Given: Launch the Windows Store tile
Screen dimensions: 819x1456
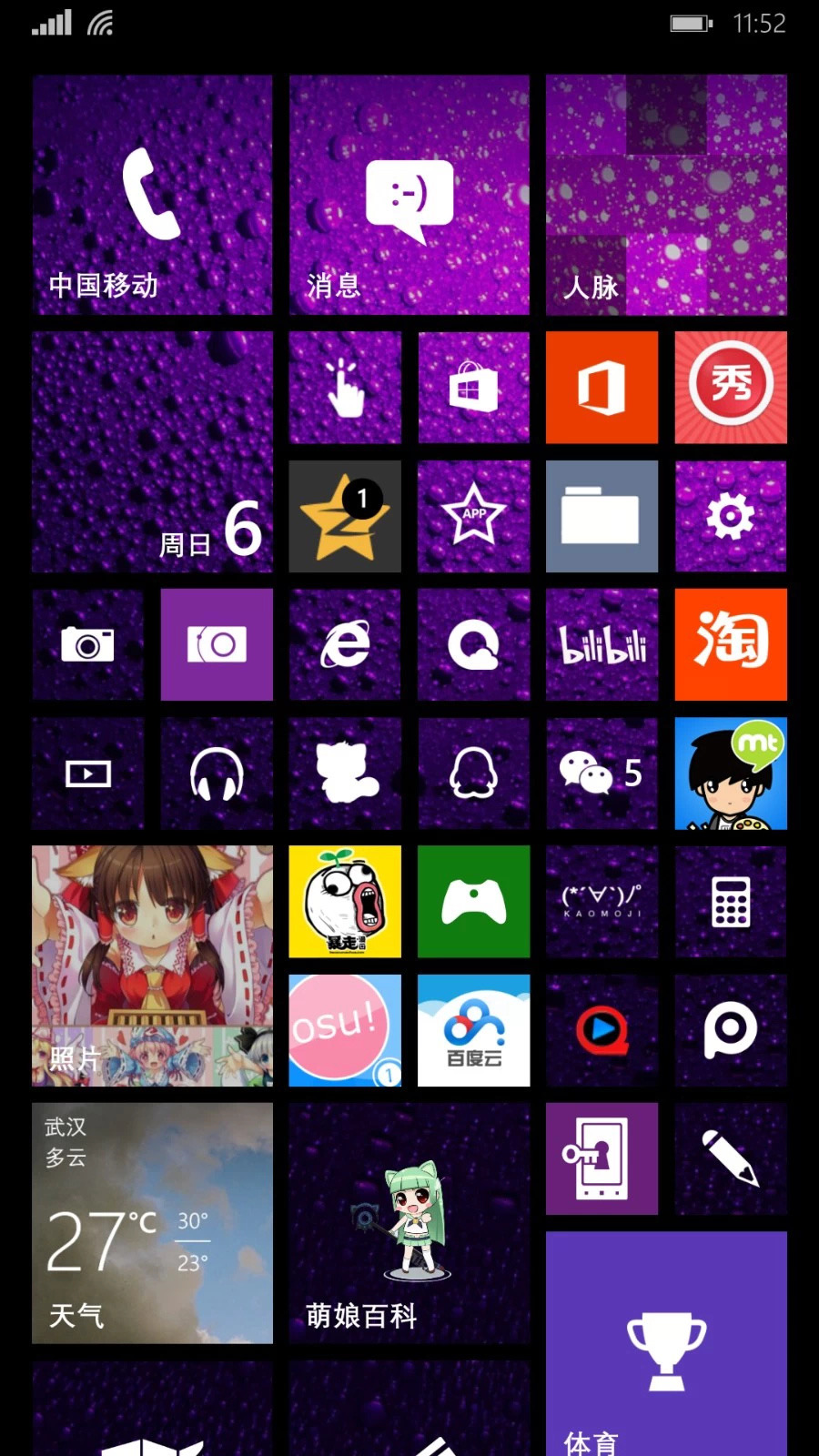Looking at the screenshot, I should click(x=473, y=388).
